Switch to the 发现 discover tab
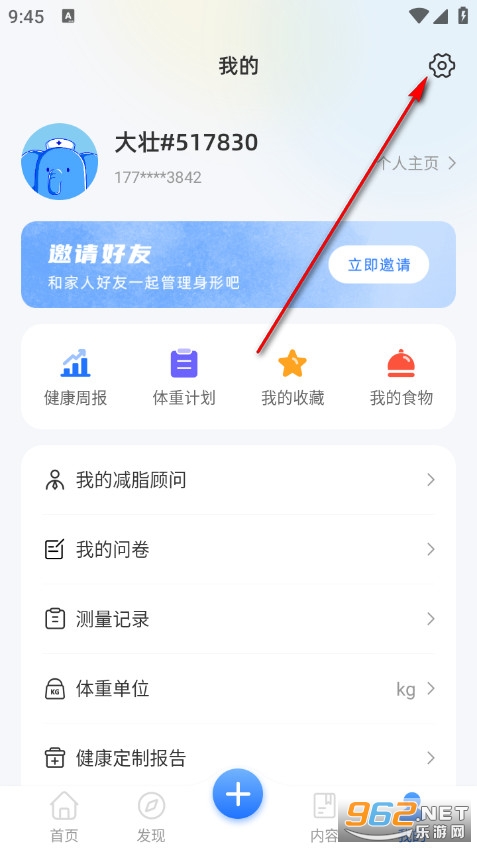 click(151, 816)
